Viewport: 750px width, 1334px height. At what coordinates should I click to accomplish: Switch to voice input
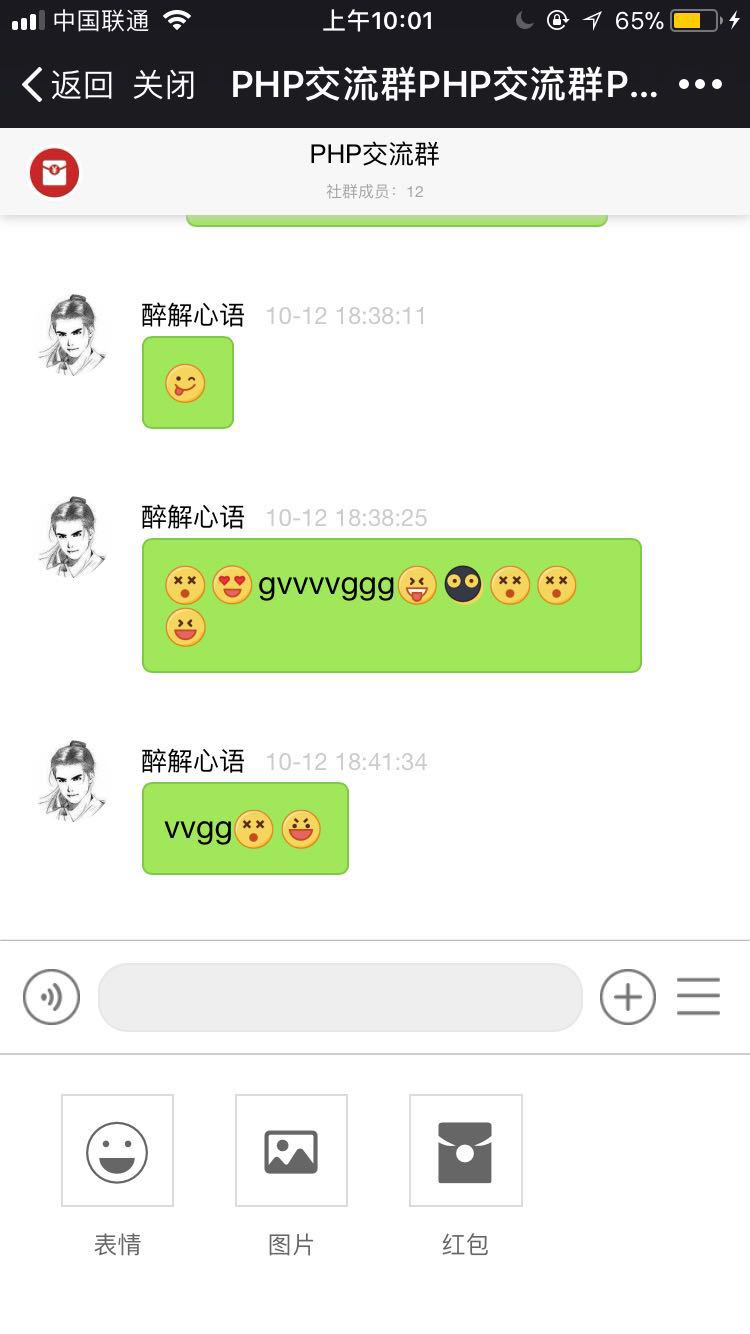[51, 997]
